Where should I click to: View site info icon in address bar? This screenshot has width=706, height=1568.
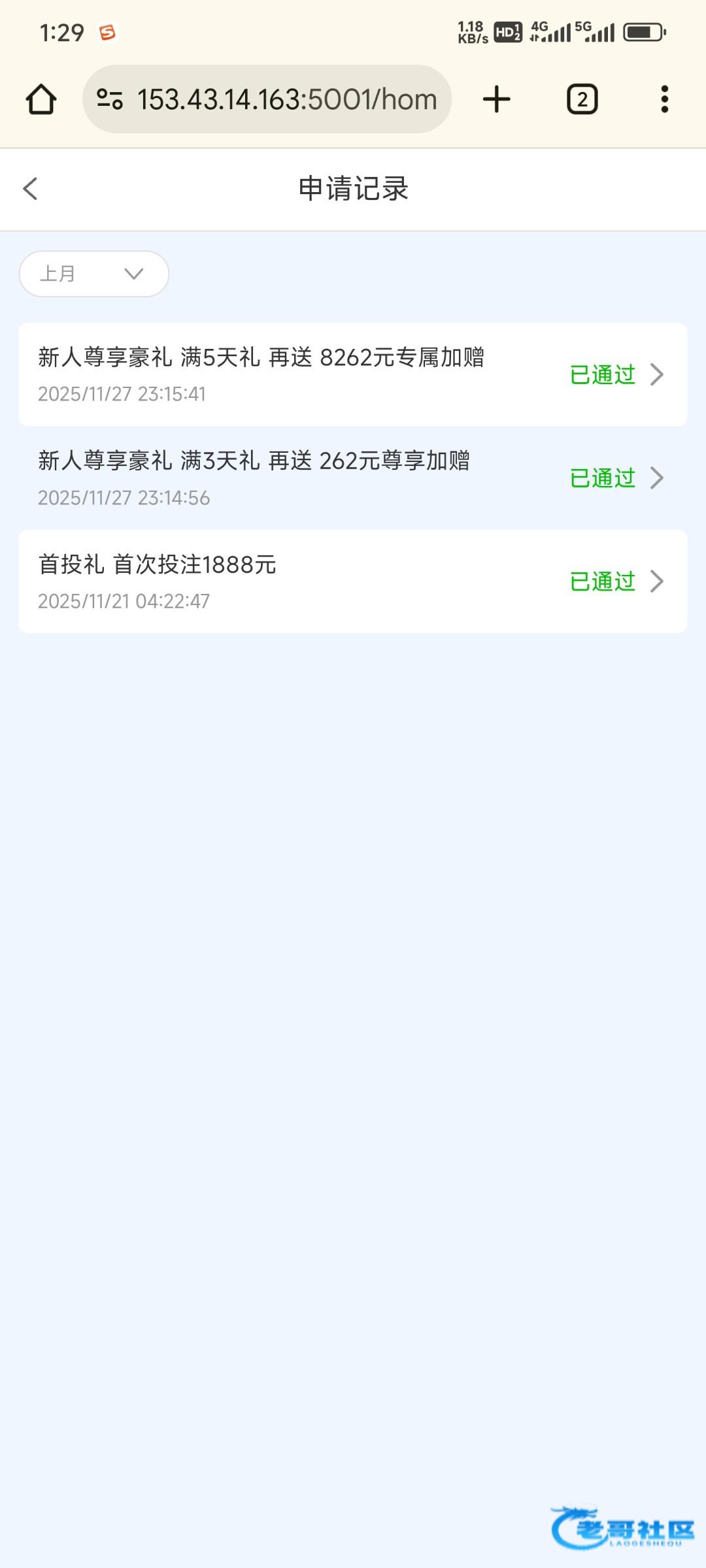pyautogui.click(x=109, y=99)
